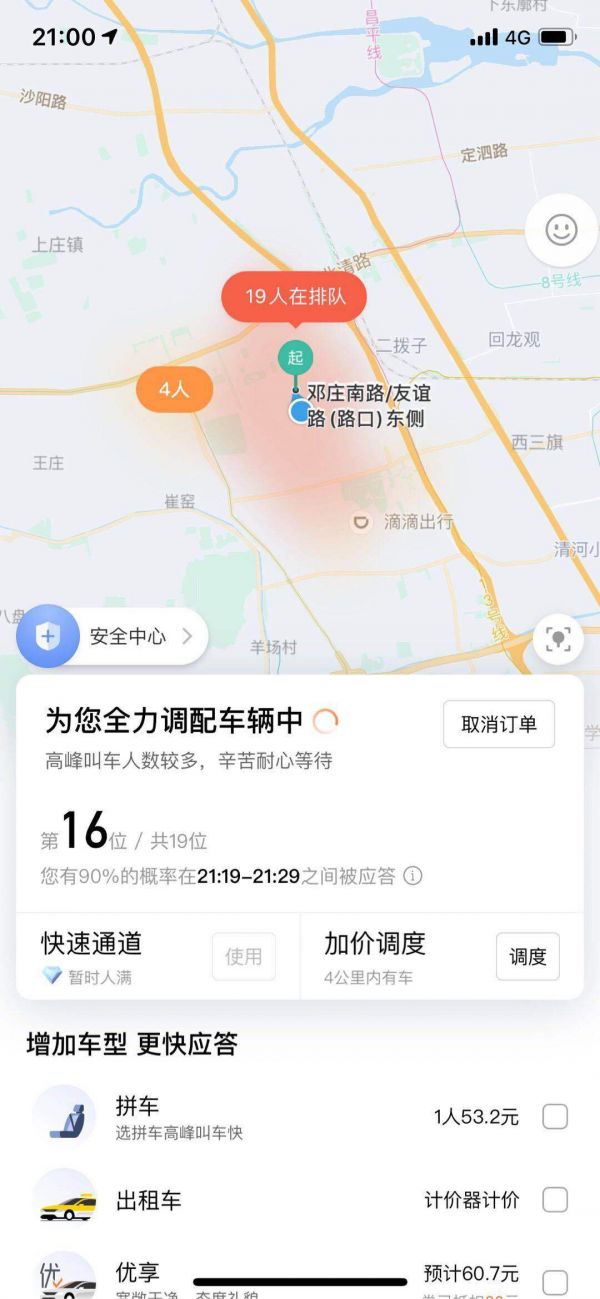
Task: Check the 出租车 taxi option
Action: 555,1200
